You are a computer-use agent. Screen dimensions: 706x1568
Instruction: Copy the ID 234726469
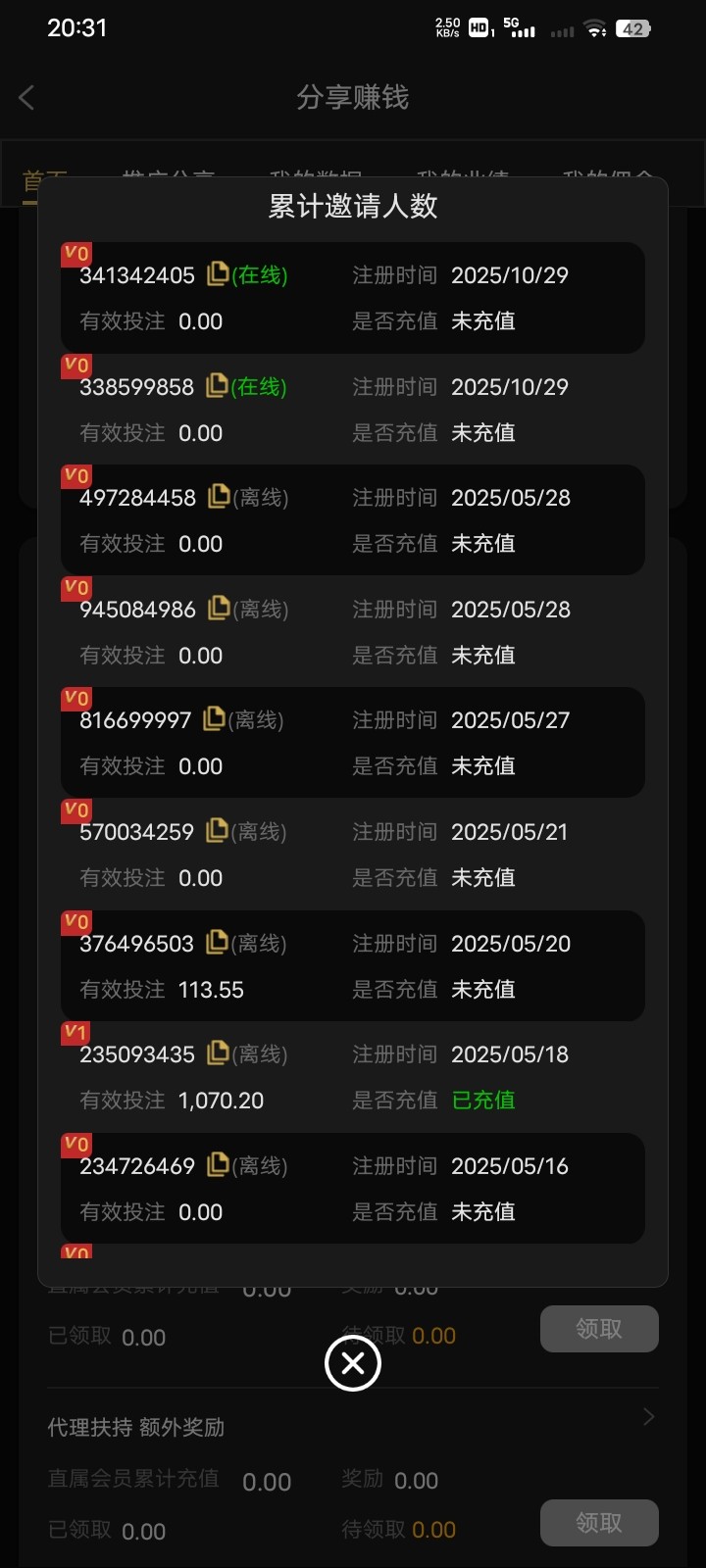[218, 1165]
